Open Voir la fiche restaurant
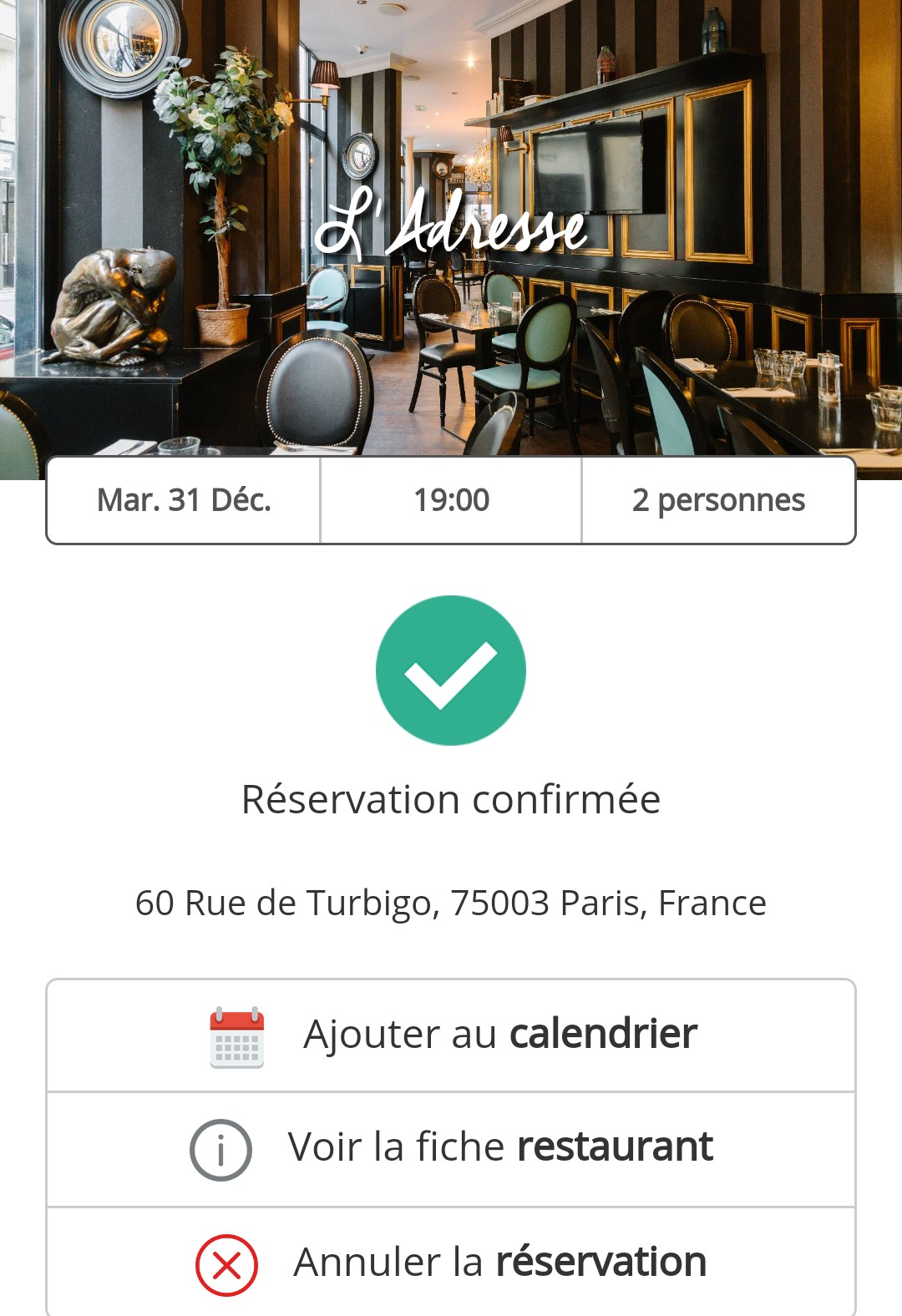The image size is (902, 1316). (x=451, y=1148)
